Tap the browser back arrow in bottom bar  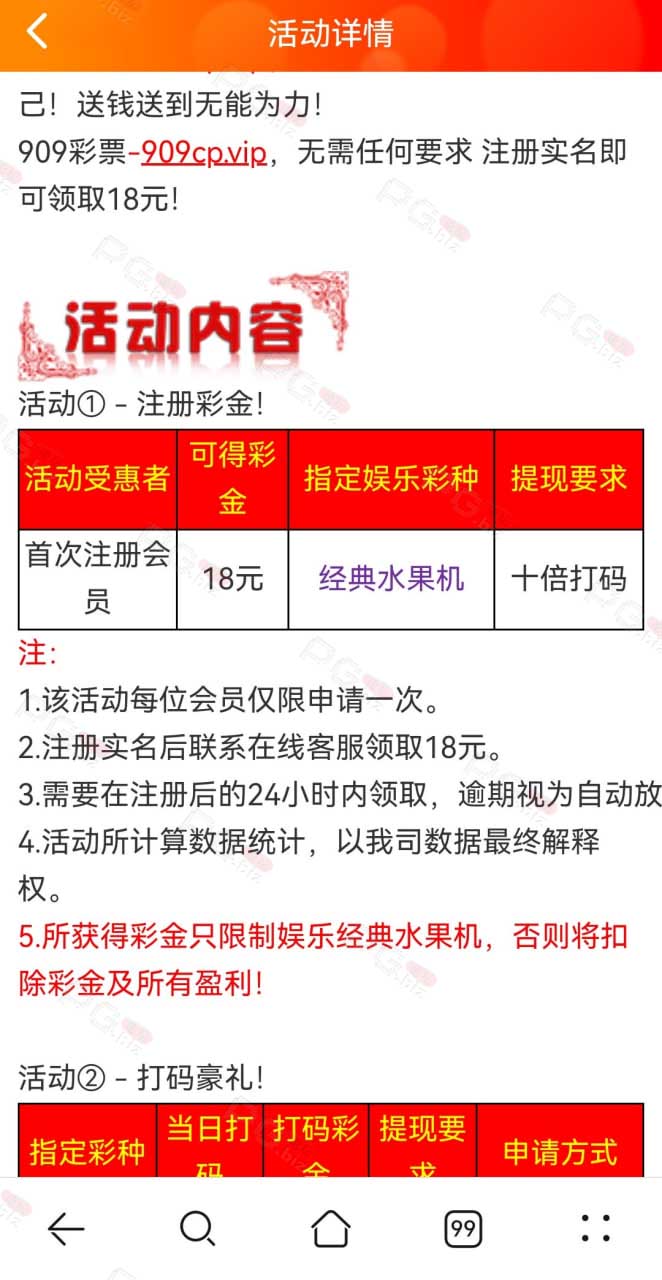pos(66,1228)
